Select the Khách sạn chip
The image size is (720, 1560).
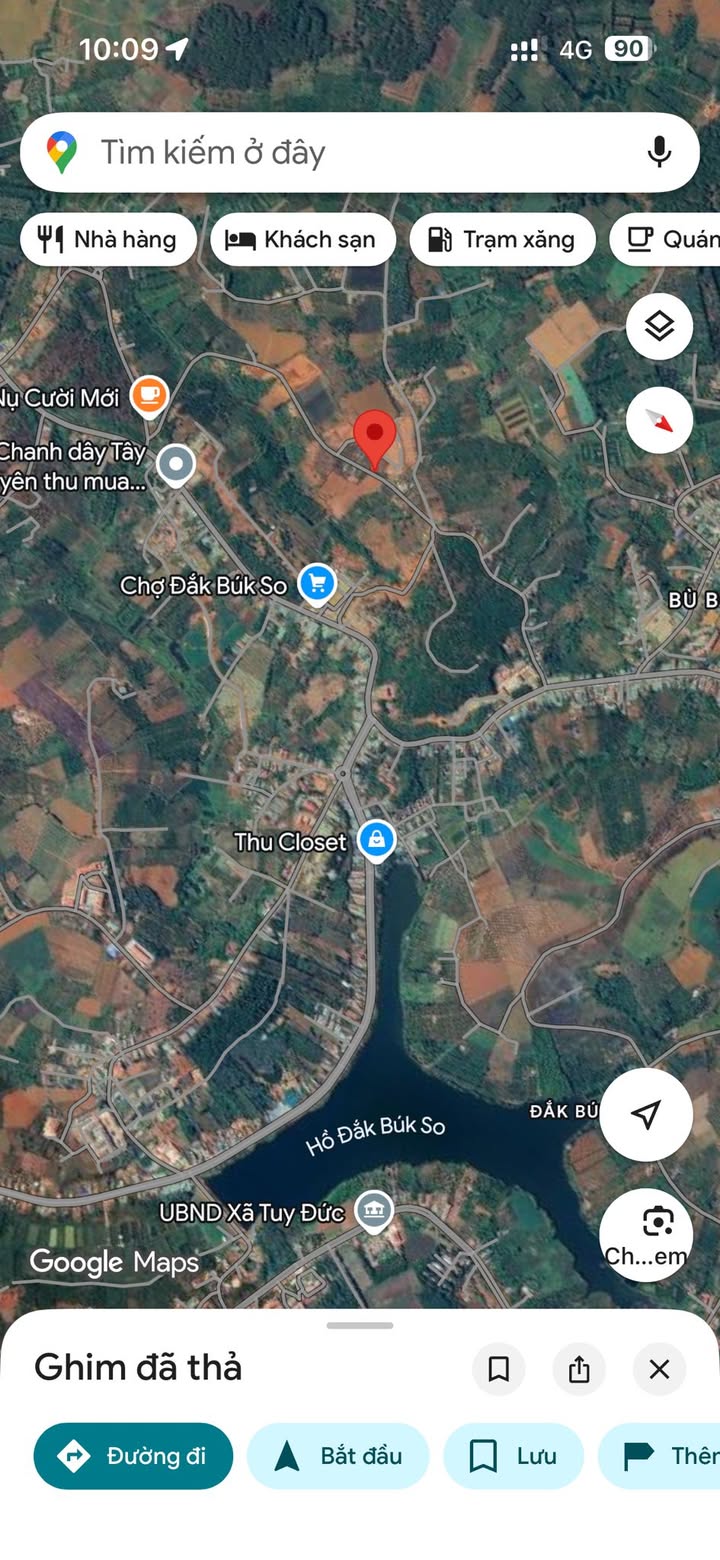(302, 240)
